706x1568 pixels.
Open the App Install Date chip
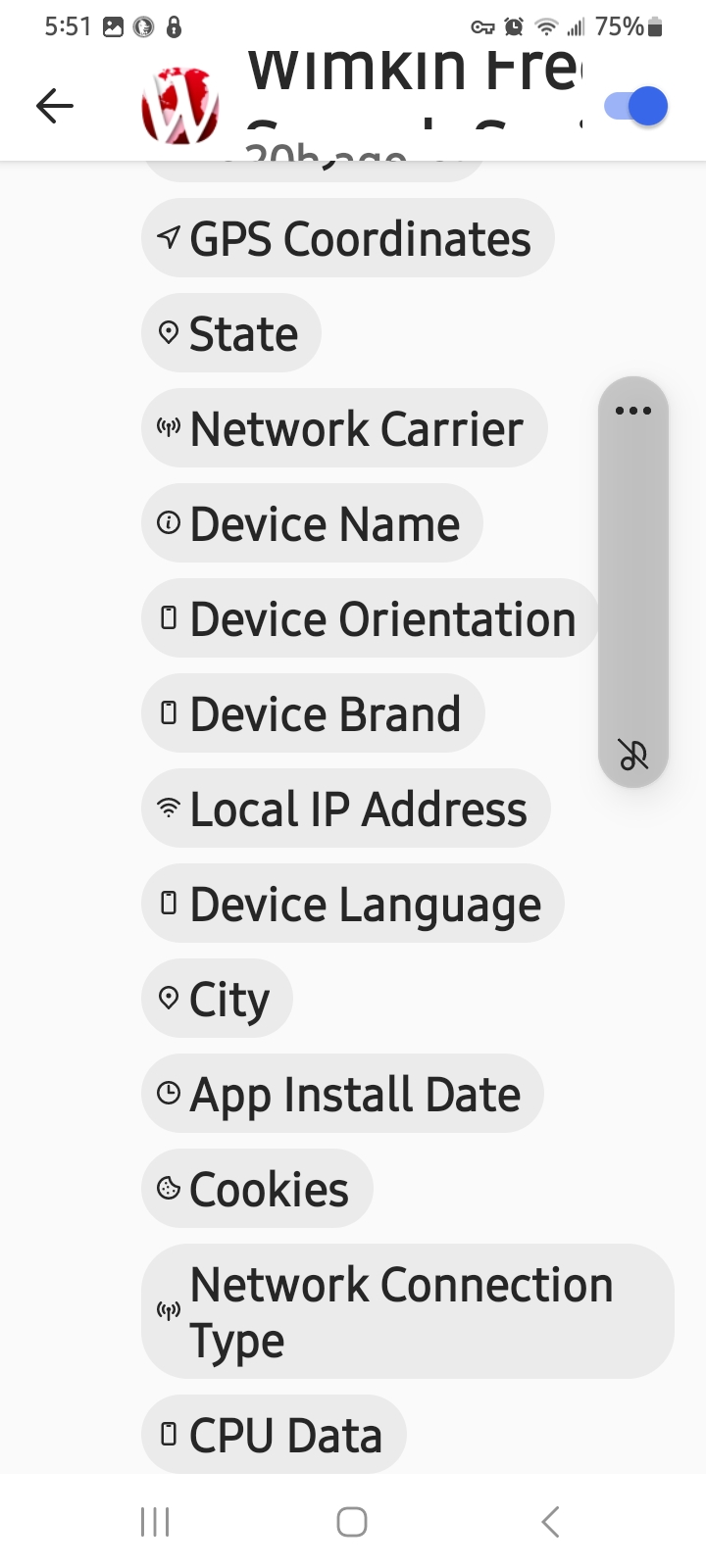(342, 1094)
